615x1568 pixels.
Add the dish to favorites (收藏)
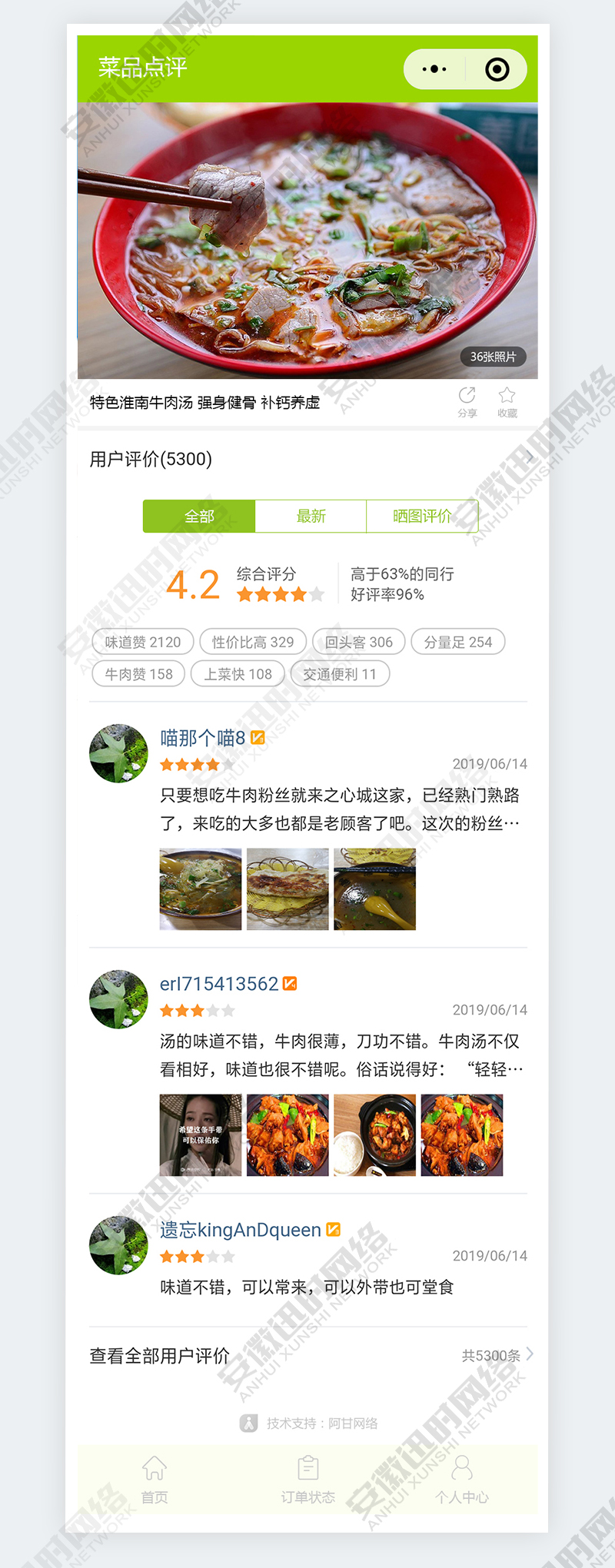pos(507,402)
